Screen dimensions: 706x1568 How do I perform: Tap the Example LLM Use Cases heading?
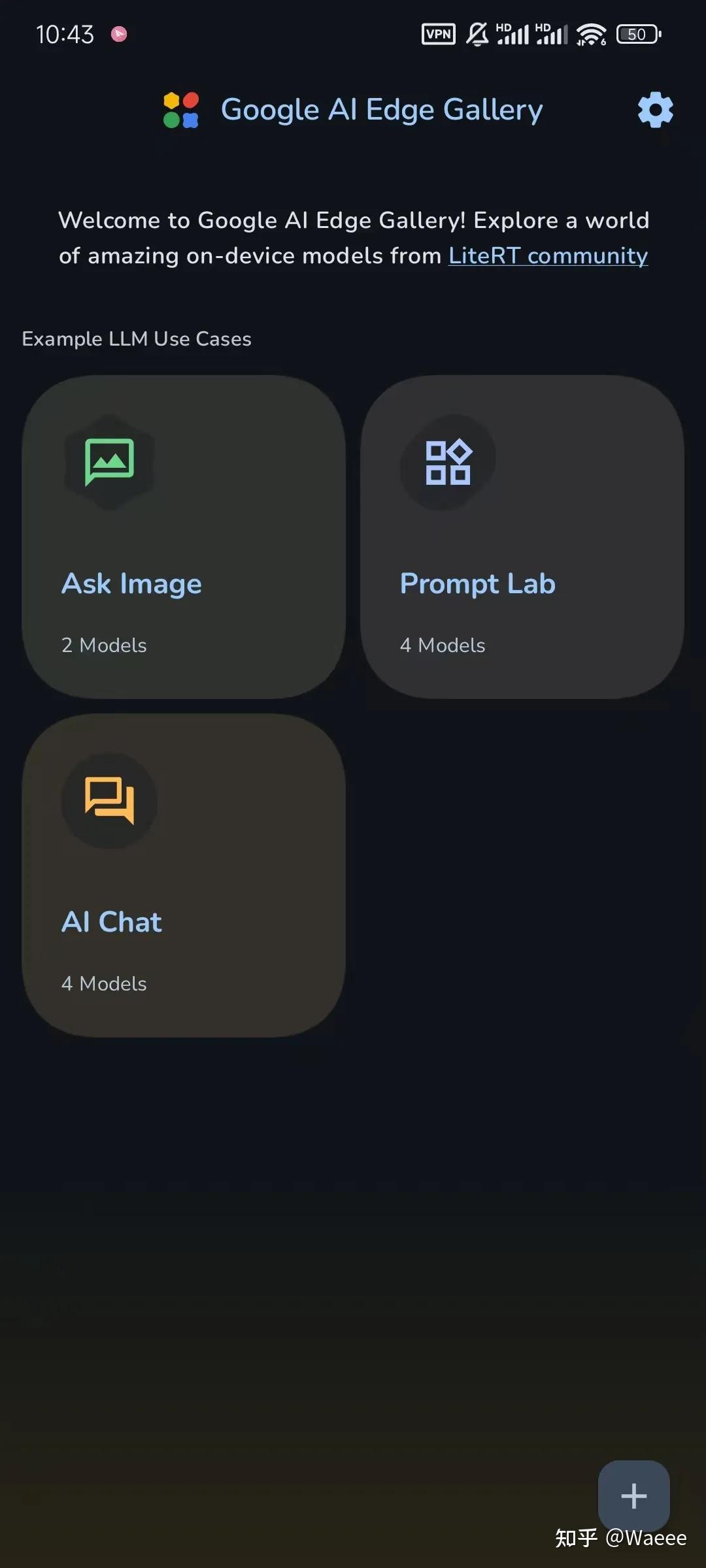tap(136, 339)
